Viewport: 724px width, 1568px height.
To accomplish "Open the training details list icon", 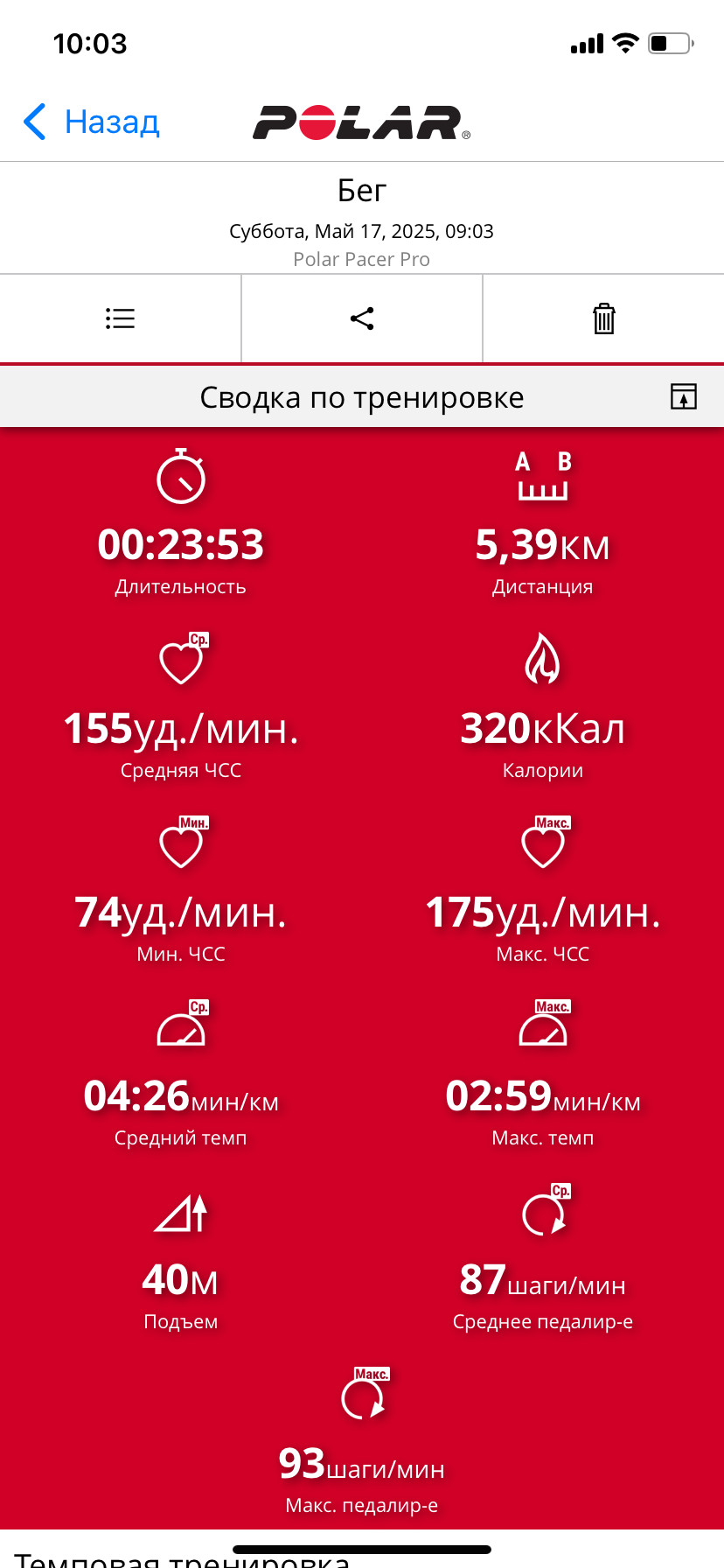I will pyautogui.click(x=120, y=318).
